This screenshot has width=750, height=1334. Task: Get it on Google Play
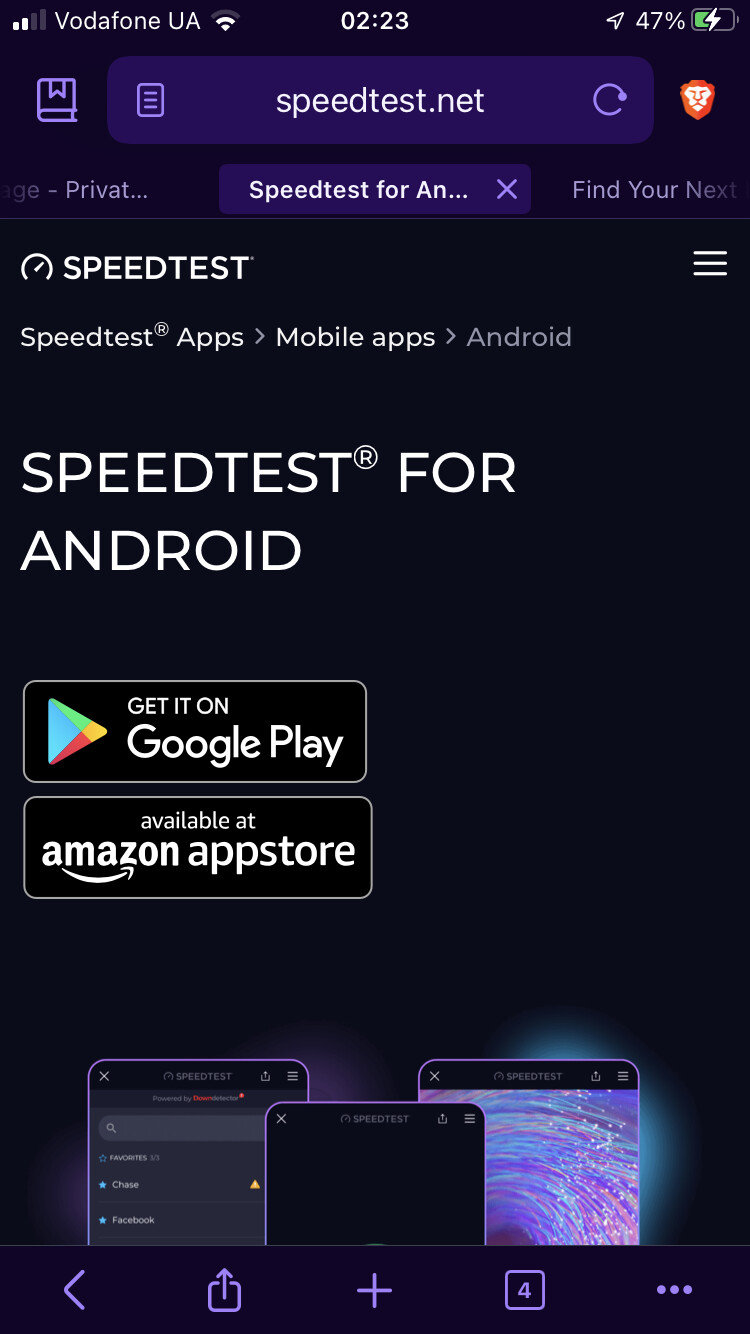(x=195, y=731)
